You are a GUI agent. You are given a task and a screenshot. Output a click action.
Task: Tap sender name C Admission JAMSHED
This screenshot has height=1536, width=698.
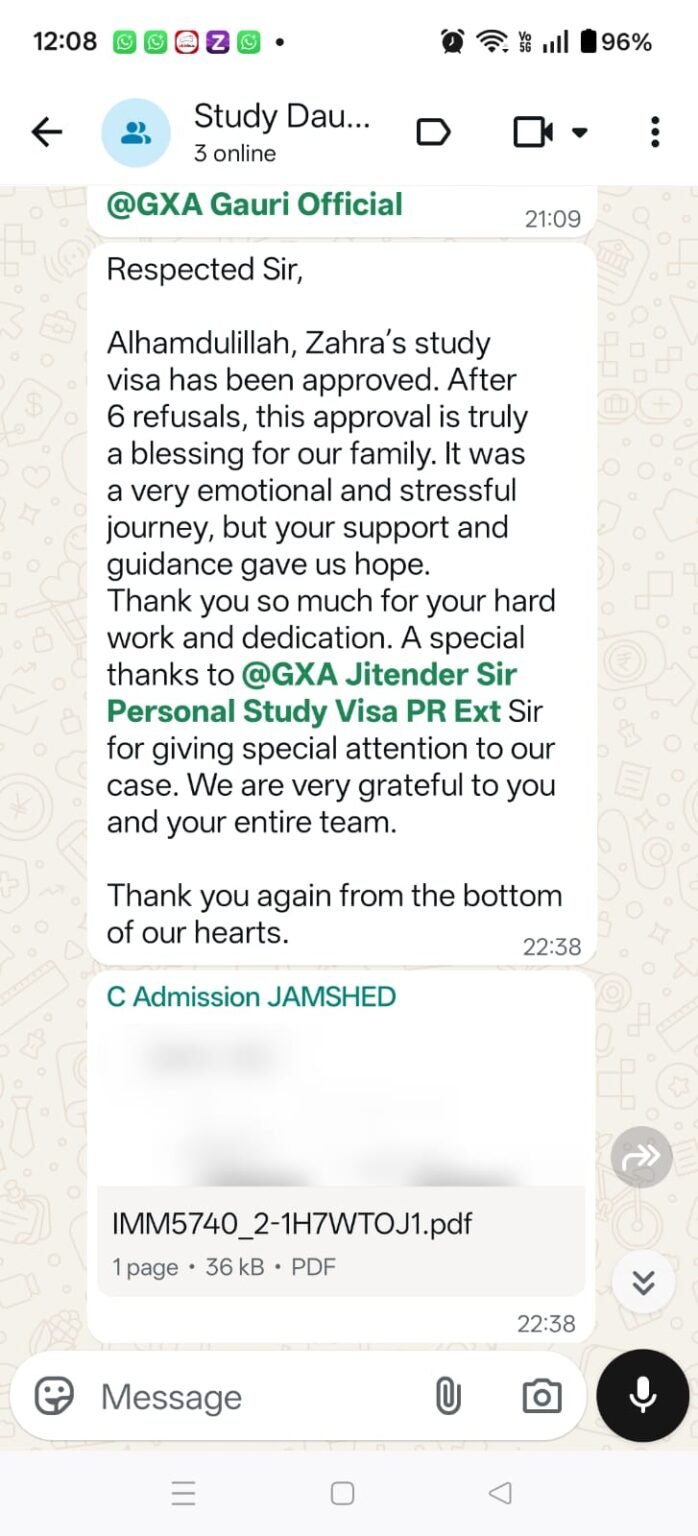point(251,997)
